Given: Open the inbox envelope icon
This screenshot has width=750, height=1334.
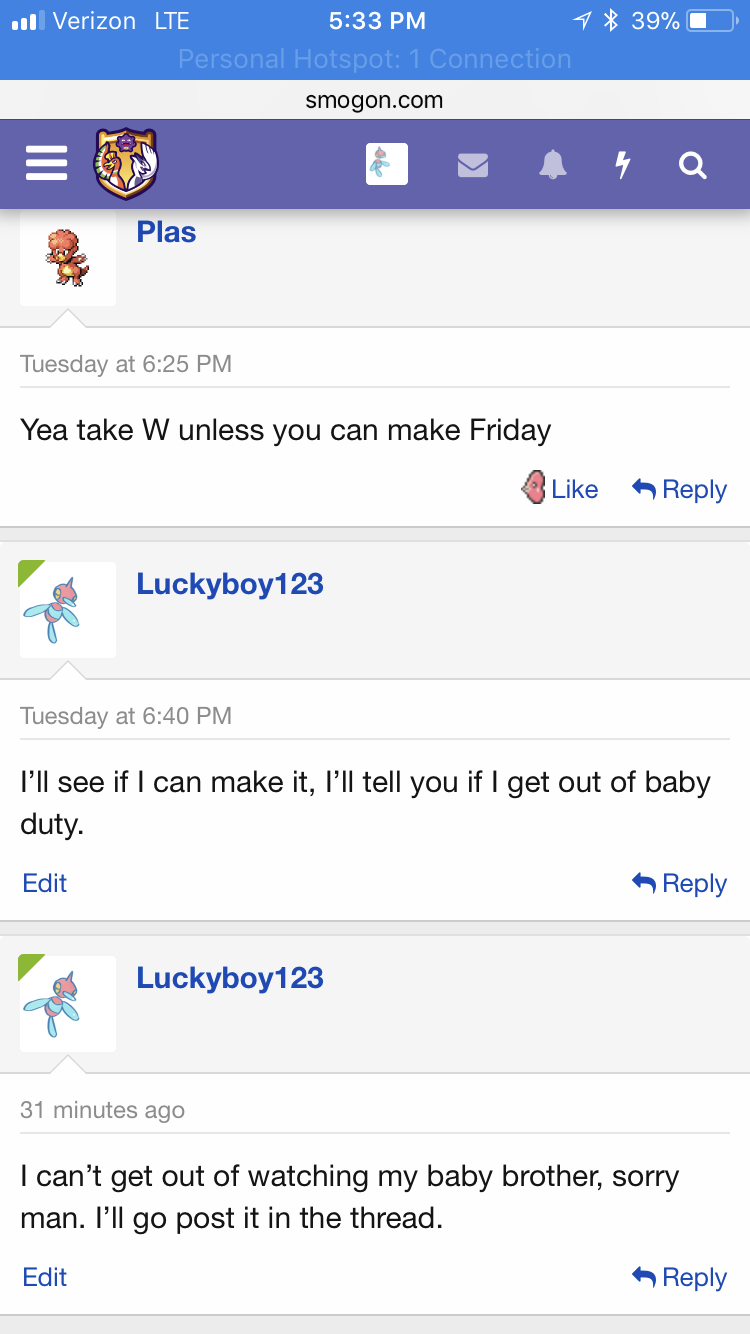Looking at the screenshot, I should 472,165.
